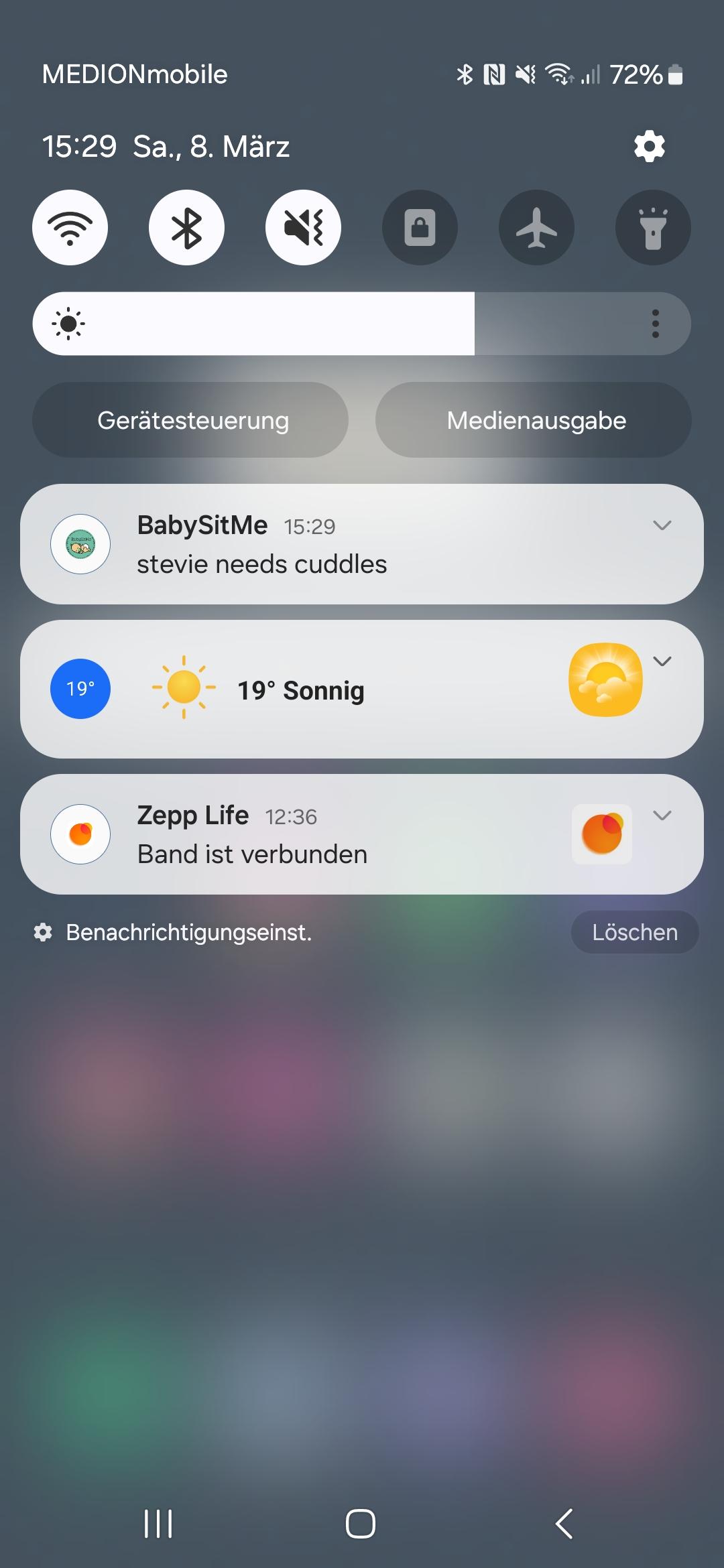Open the BabySitMe notification

(x=362, y=544)
